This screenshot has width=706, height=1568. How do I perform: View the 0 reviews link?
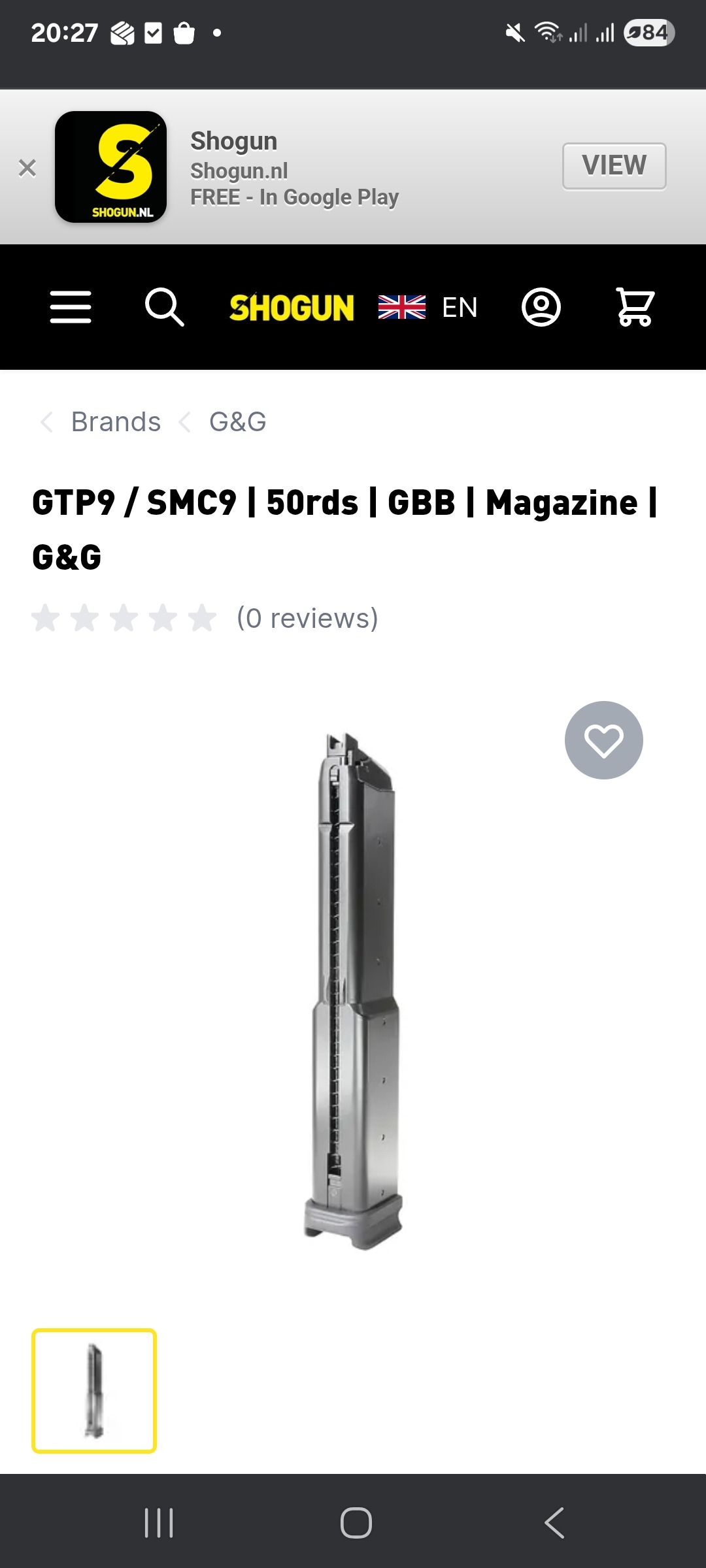pos(307,618)
